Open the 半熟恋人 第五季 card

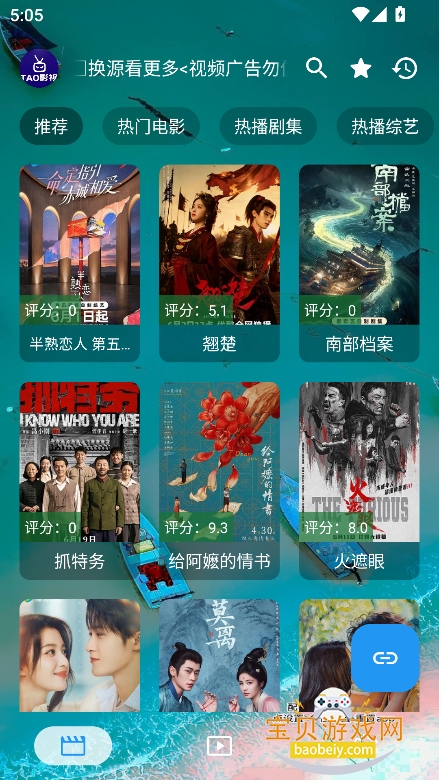pyautogui.click(x=80, y=263)
